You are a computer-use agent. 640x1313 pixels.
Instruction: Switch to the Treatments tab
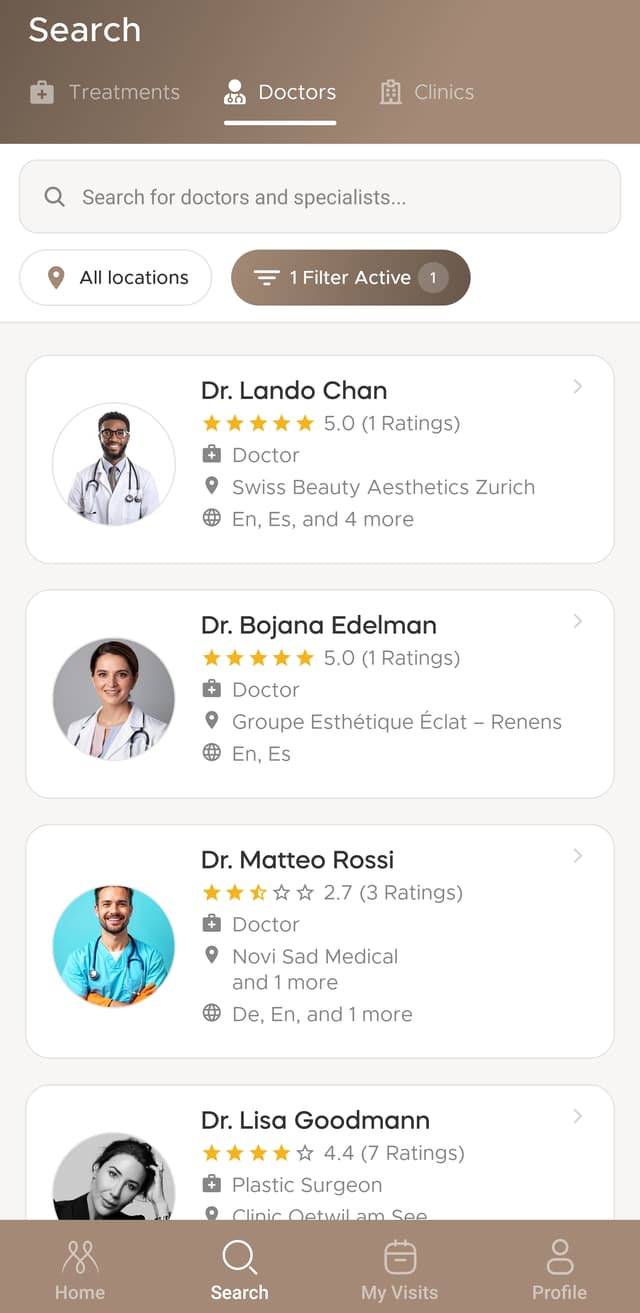(105, 93)
